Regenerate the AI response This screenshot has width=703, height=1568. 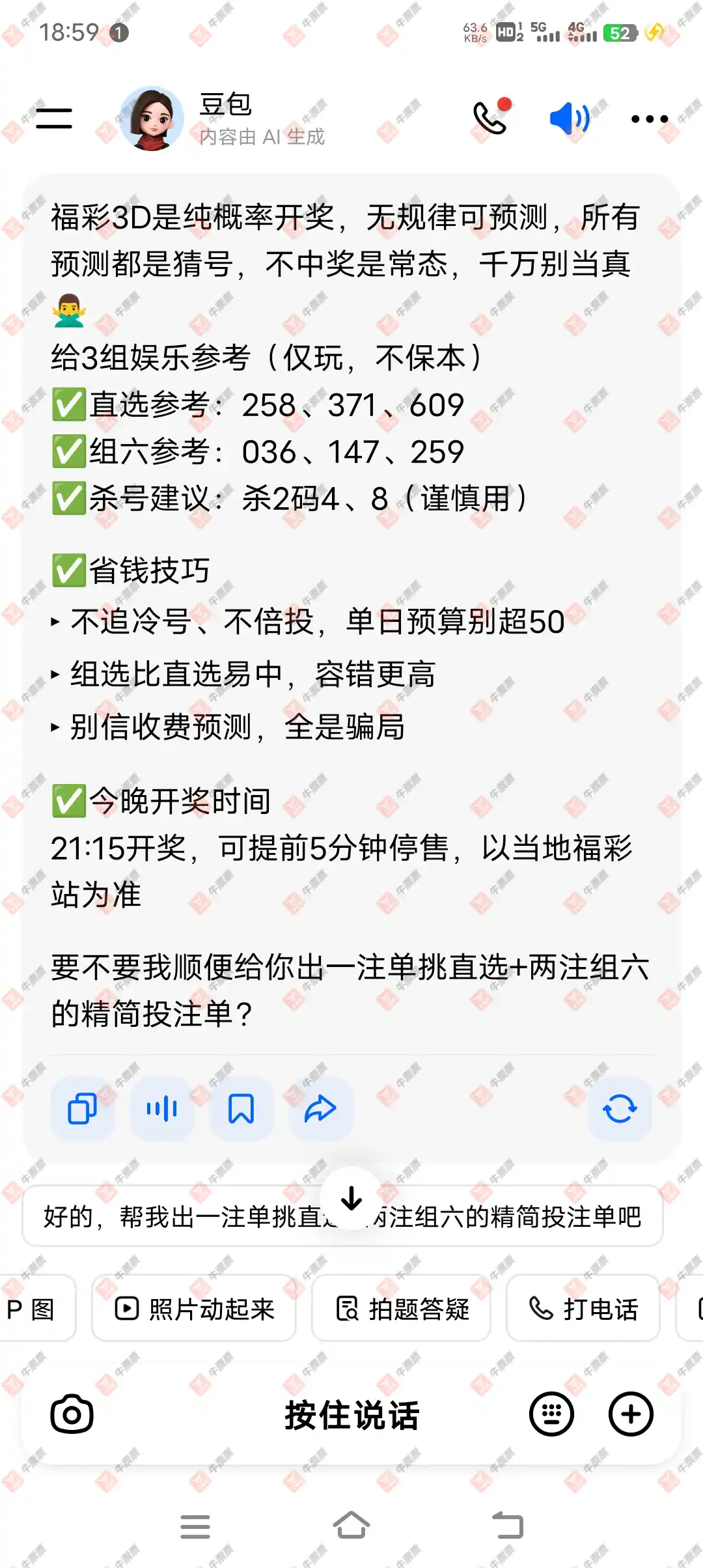[x=620, y=1109]
